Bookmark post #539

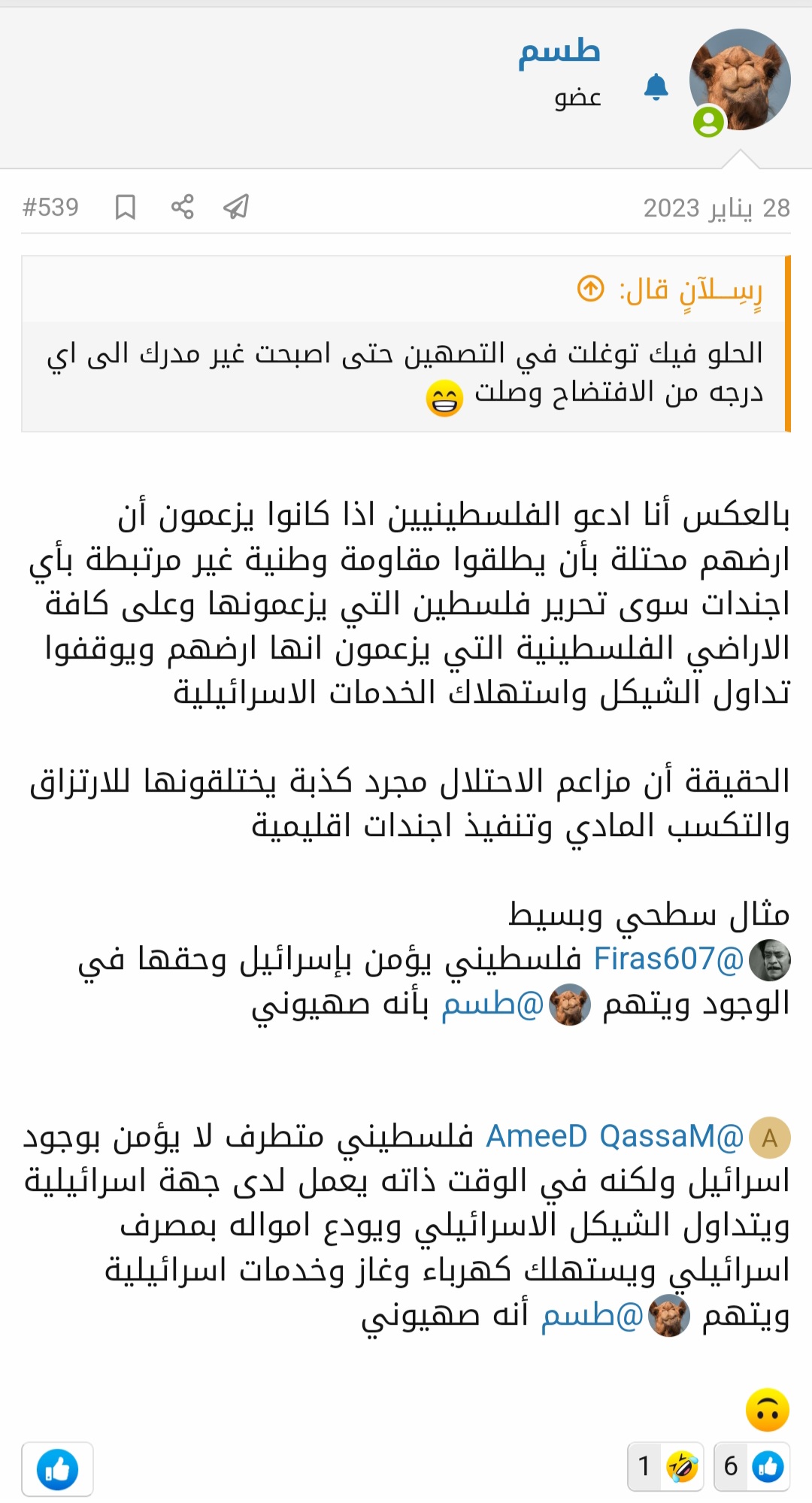126,207
